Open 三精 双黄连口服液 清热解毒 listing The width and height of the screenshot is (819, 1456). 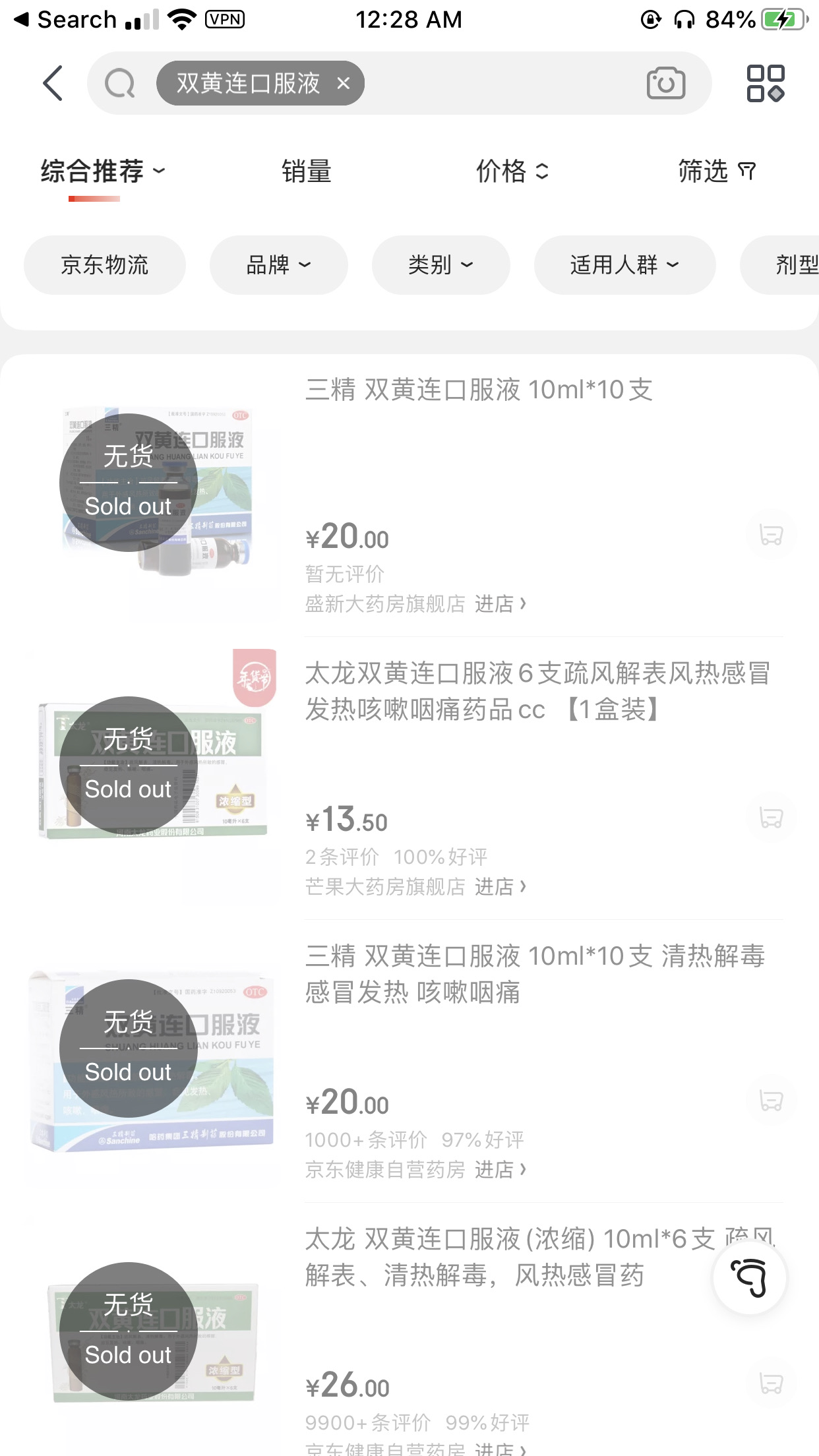click(x=535, y=974)
